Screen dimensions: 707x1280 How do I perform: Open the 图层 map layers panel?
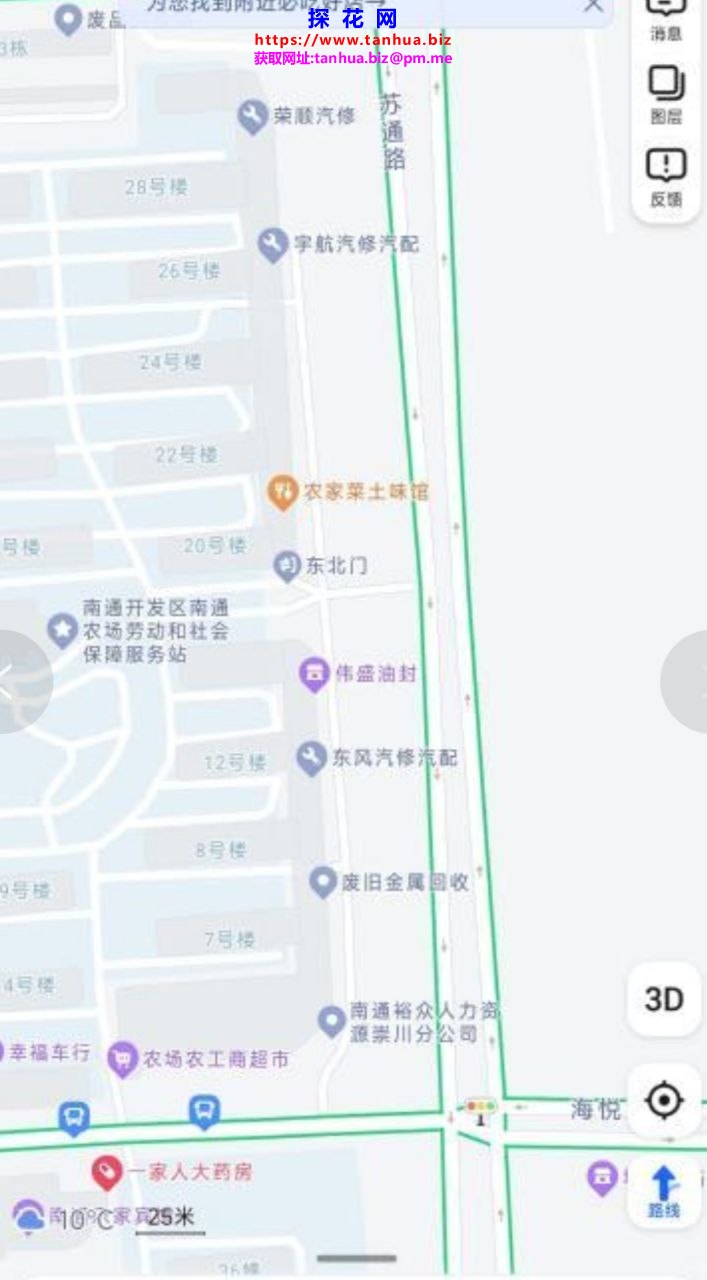666,94
